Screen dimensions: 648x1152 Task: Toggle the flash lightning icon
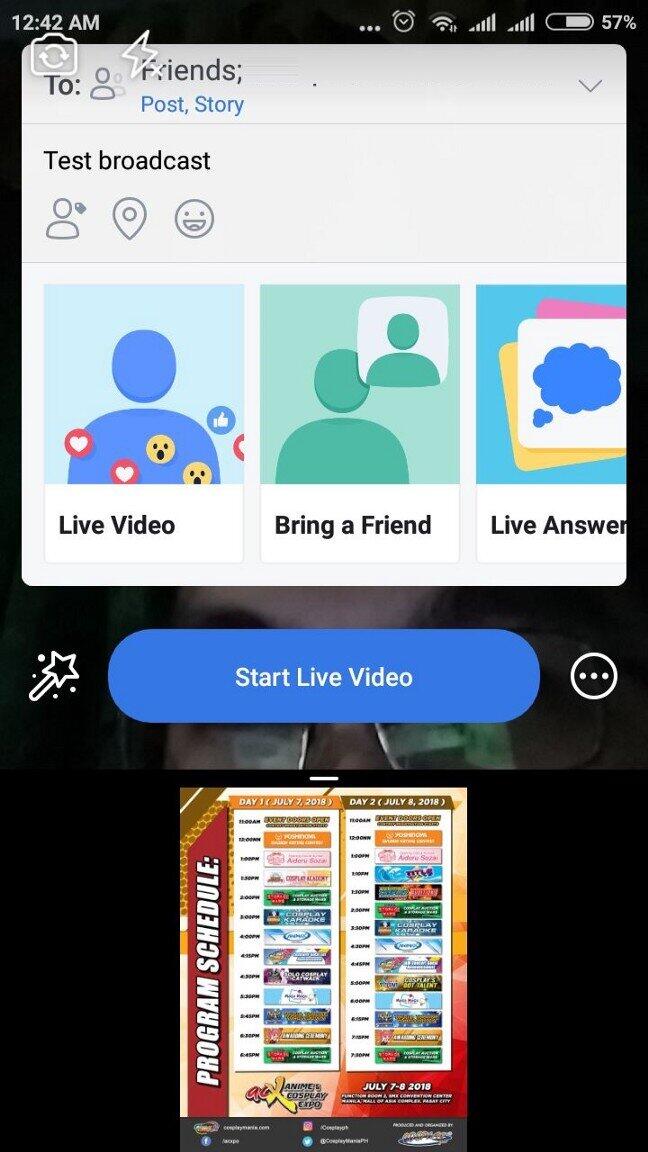[x=140, y=53]
